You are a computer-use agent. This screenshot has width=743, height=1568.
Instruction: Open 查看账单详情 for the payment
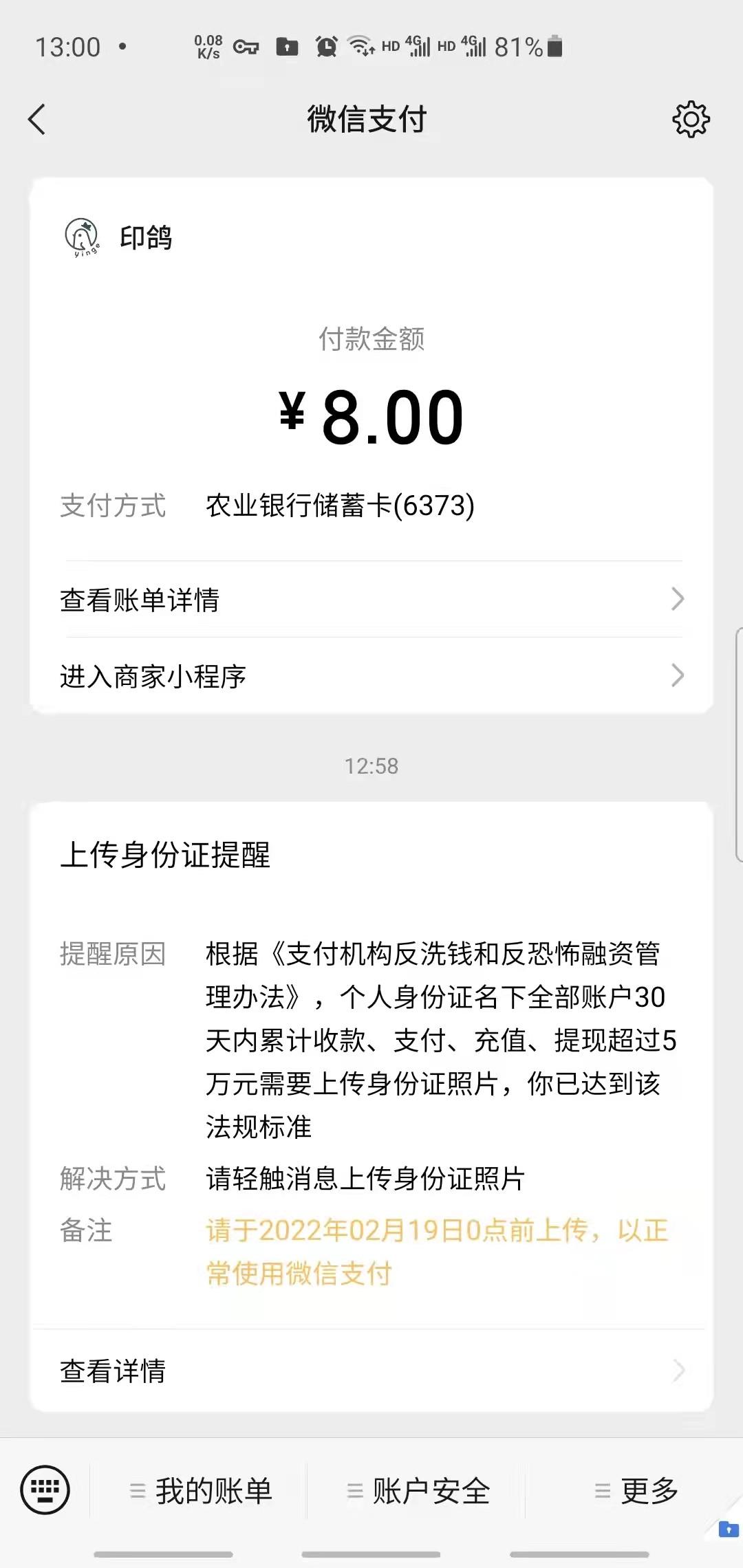(x=371, y=600)
